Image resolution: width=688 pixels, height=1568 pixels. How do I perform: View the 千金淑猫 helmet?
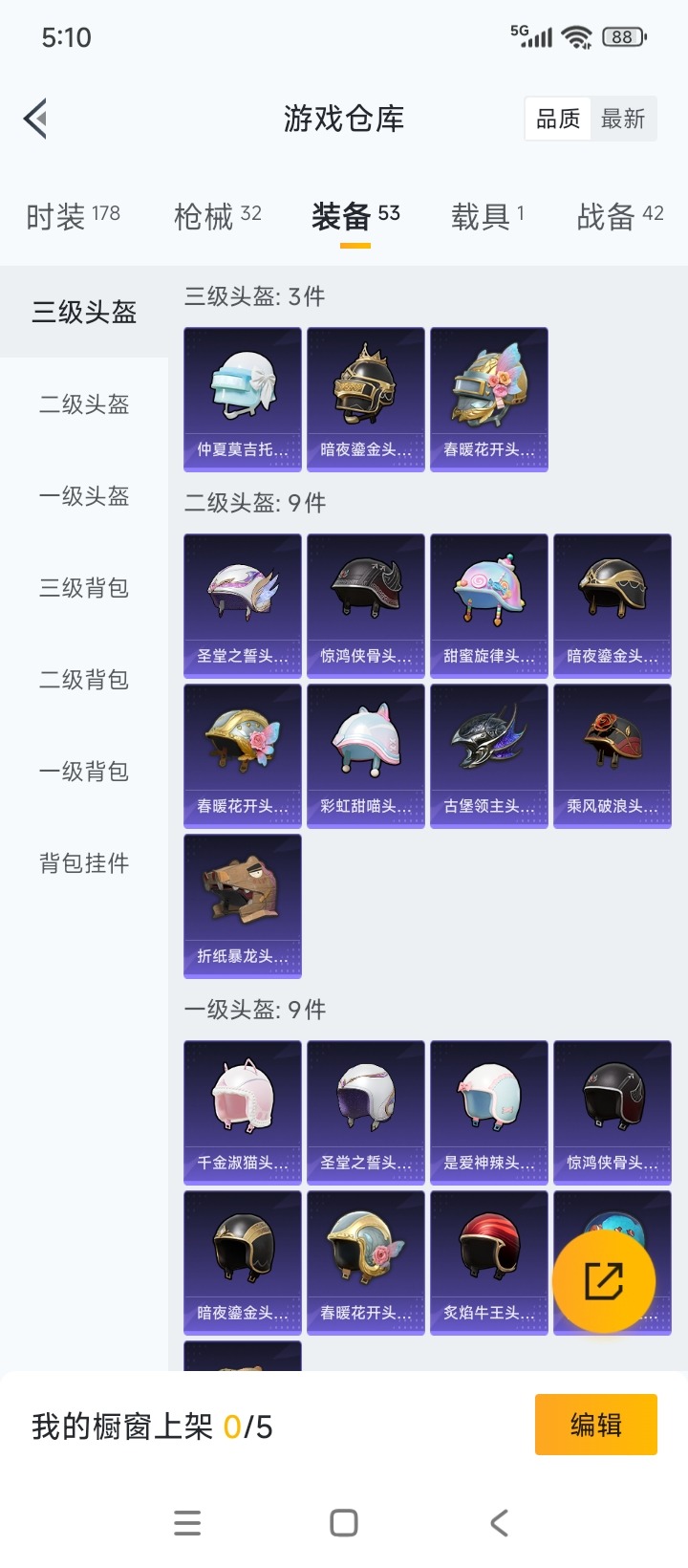(x=243, y=1112)
